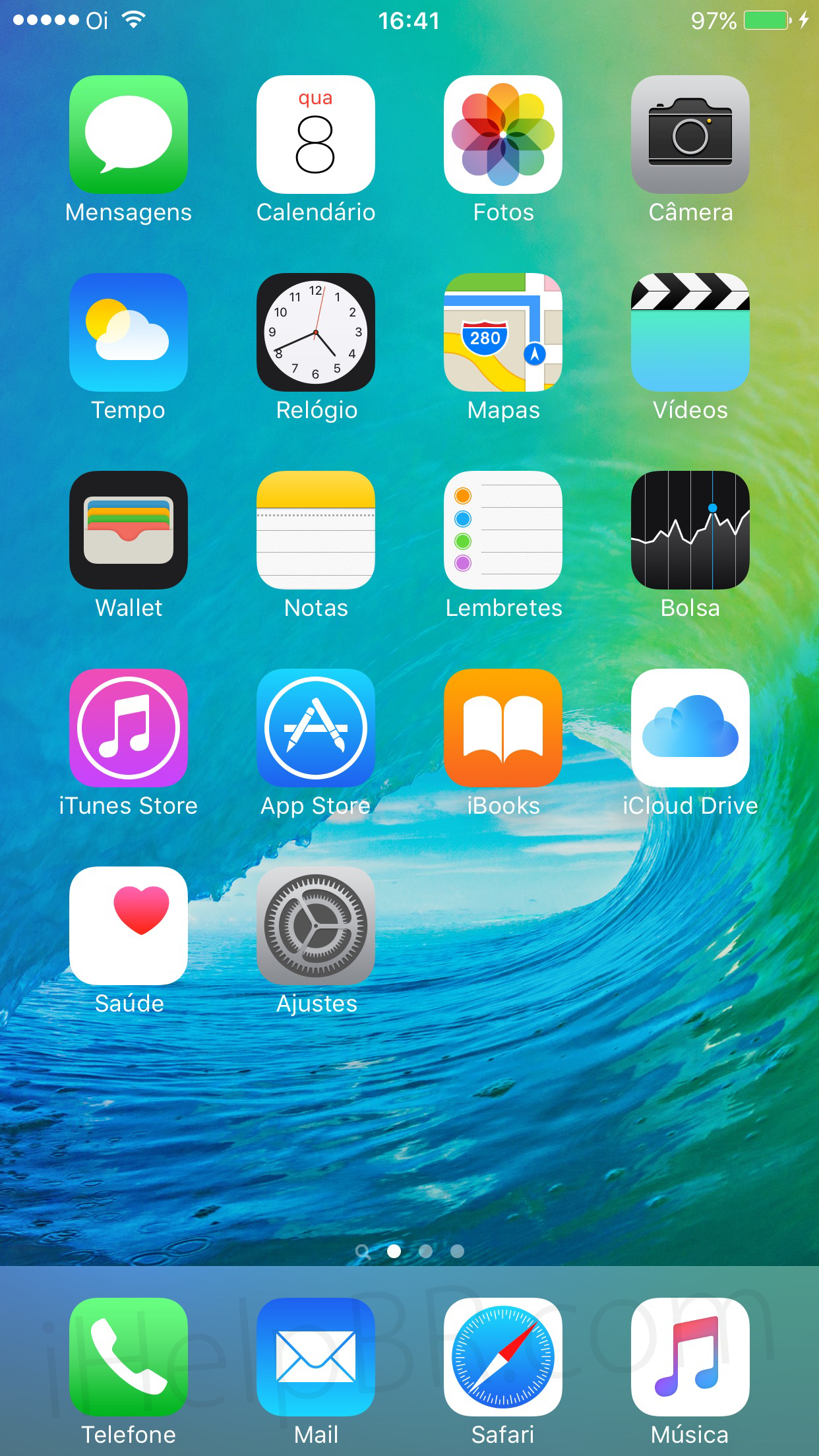Launch Calendário app
The width and height of the screenshot is (819, 1456).
(316, 135)
